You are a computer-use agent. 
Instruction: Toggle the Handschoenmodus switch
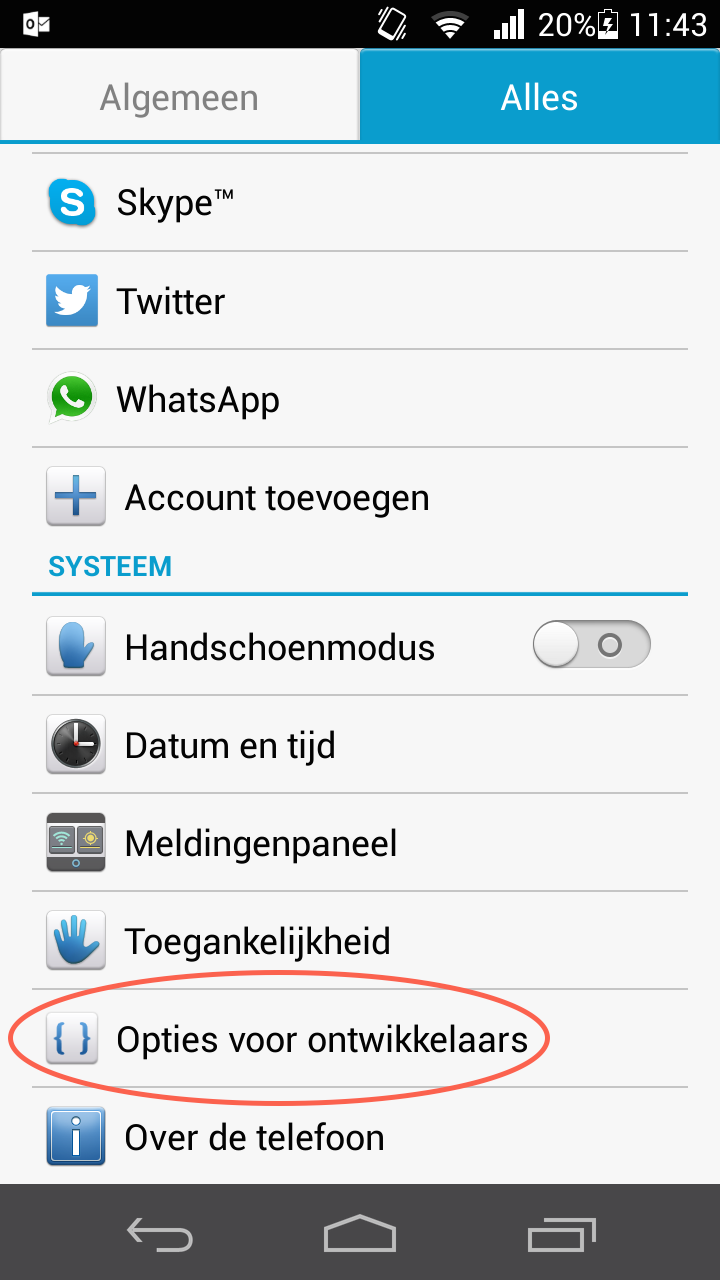click(591, 646)
